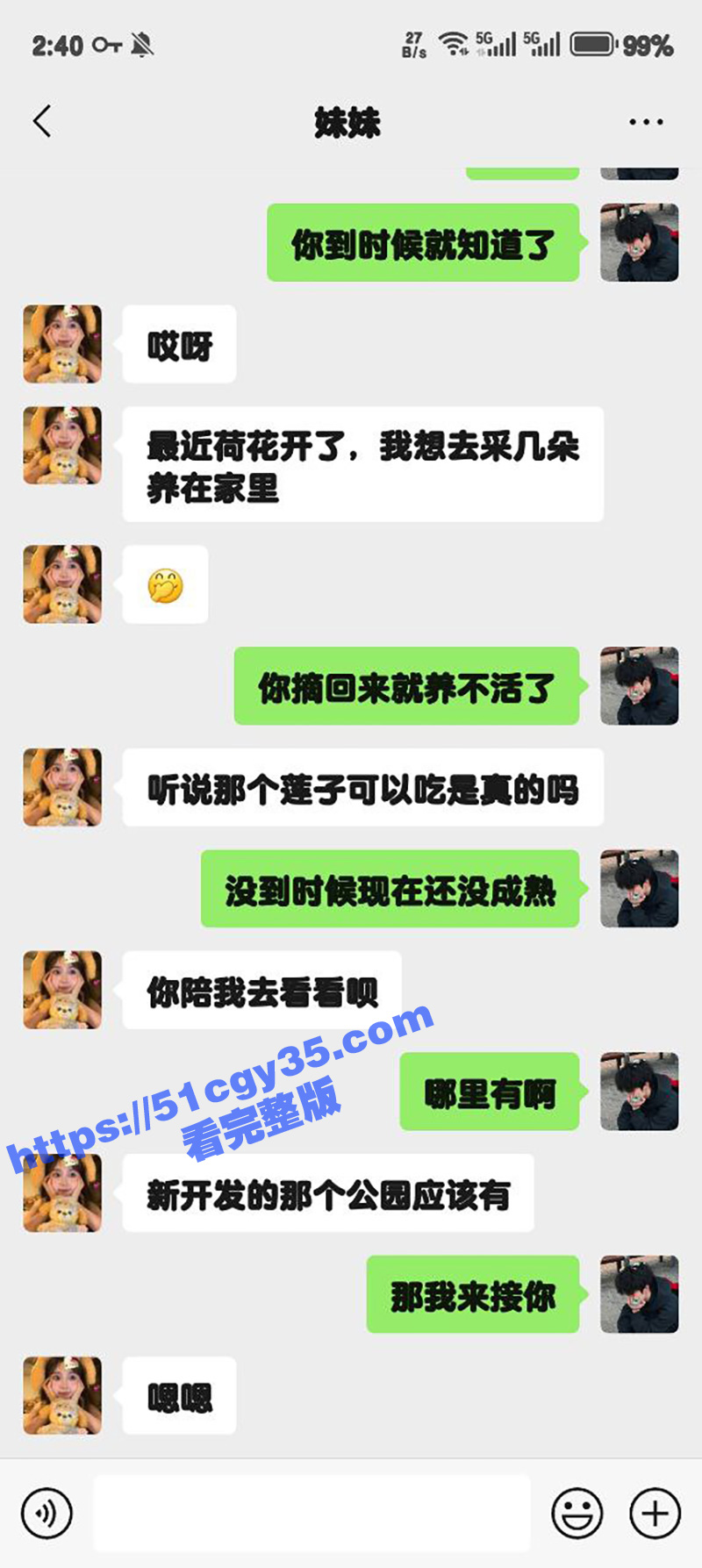Open the emoji sticker panel
The width and height of the screenshot is (702, 1568).
point(577,1514)
